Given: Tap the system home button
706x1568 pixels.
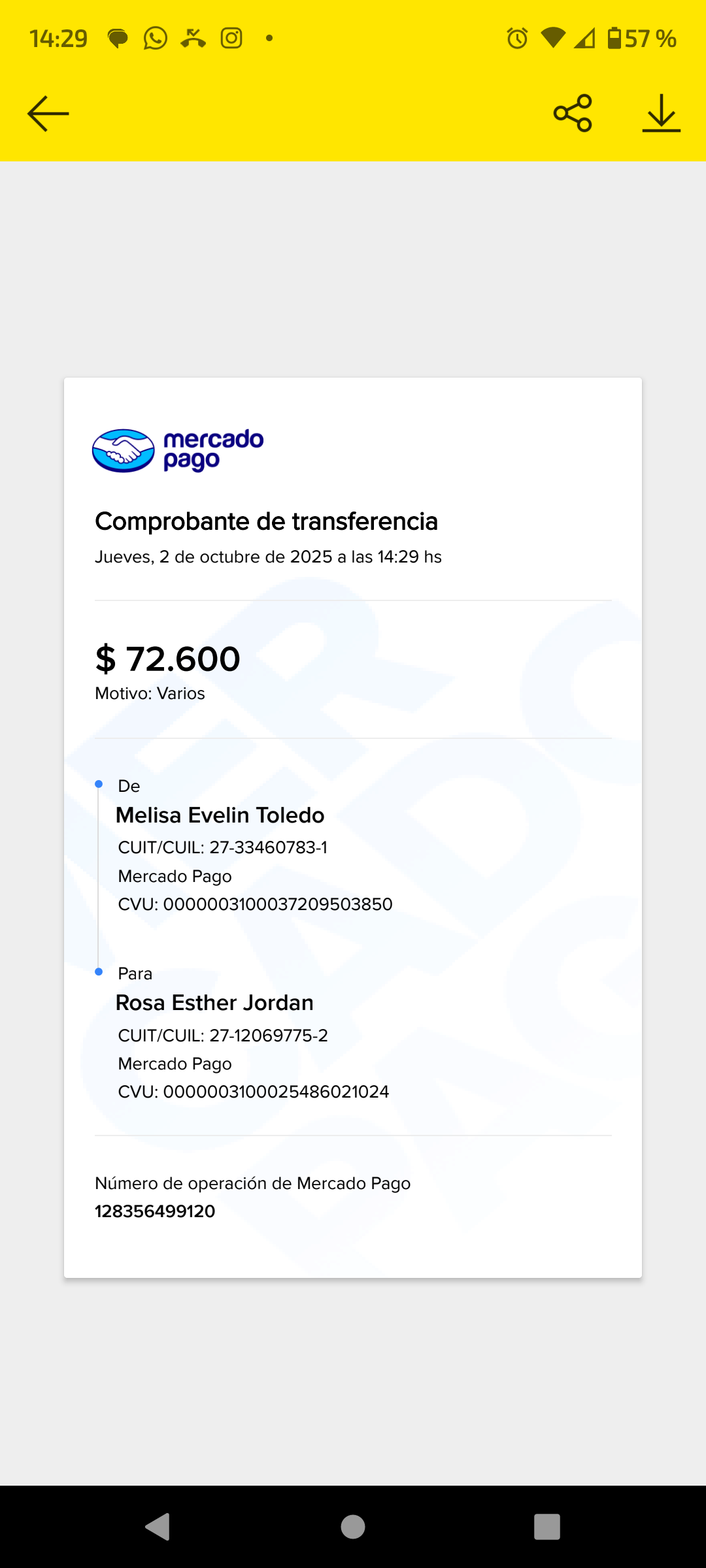Looking at the screenshot, I should [x=353, y=1527].
